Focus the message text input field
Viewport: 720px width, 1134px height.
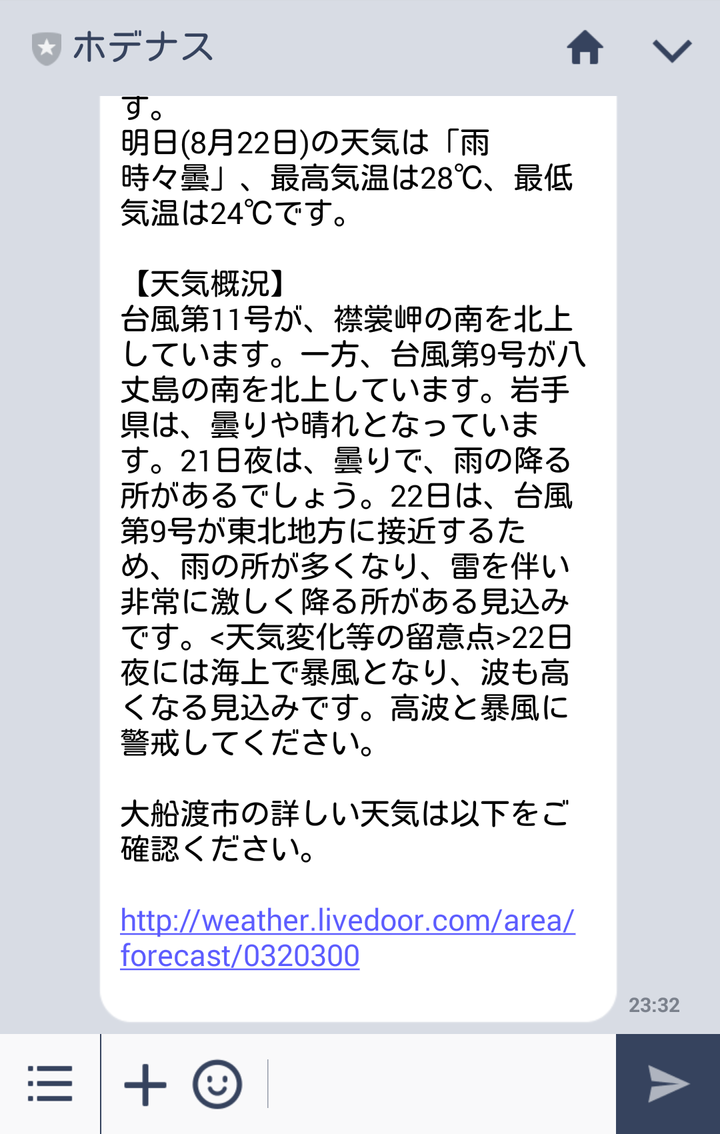click(440, 1084)
